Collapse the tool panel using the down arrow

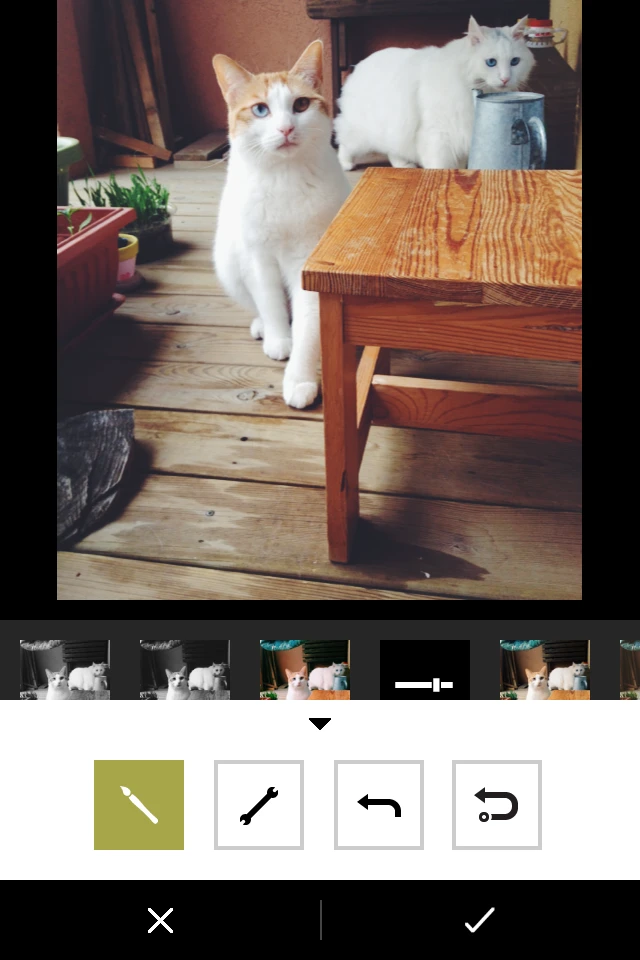coord(320,724)
